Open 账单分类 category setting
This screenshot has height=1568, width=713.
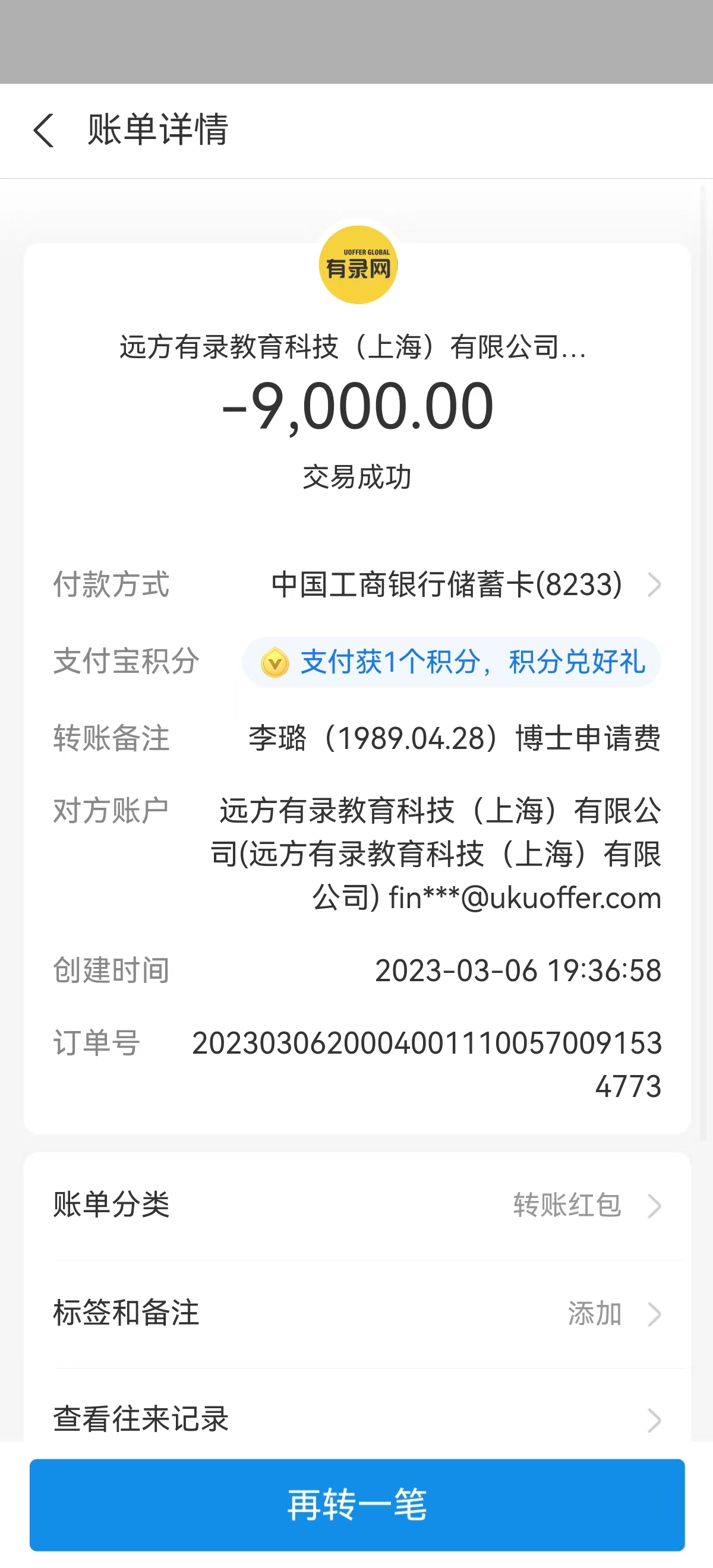357,1205
